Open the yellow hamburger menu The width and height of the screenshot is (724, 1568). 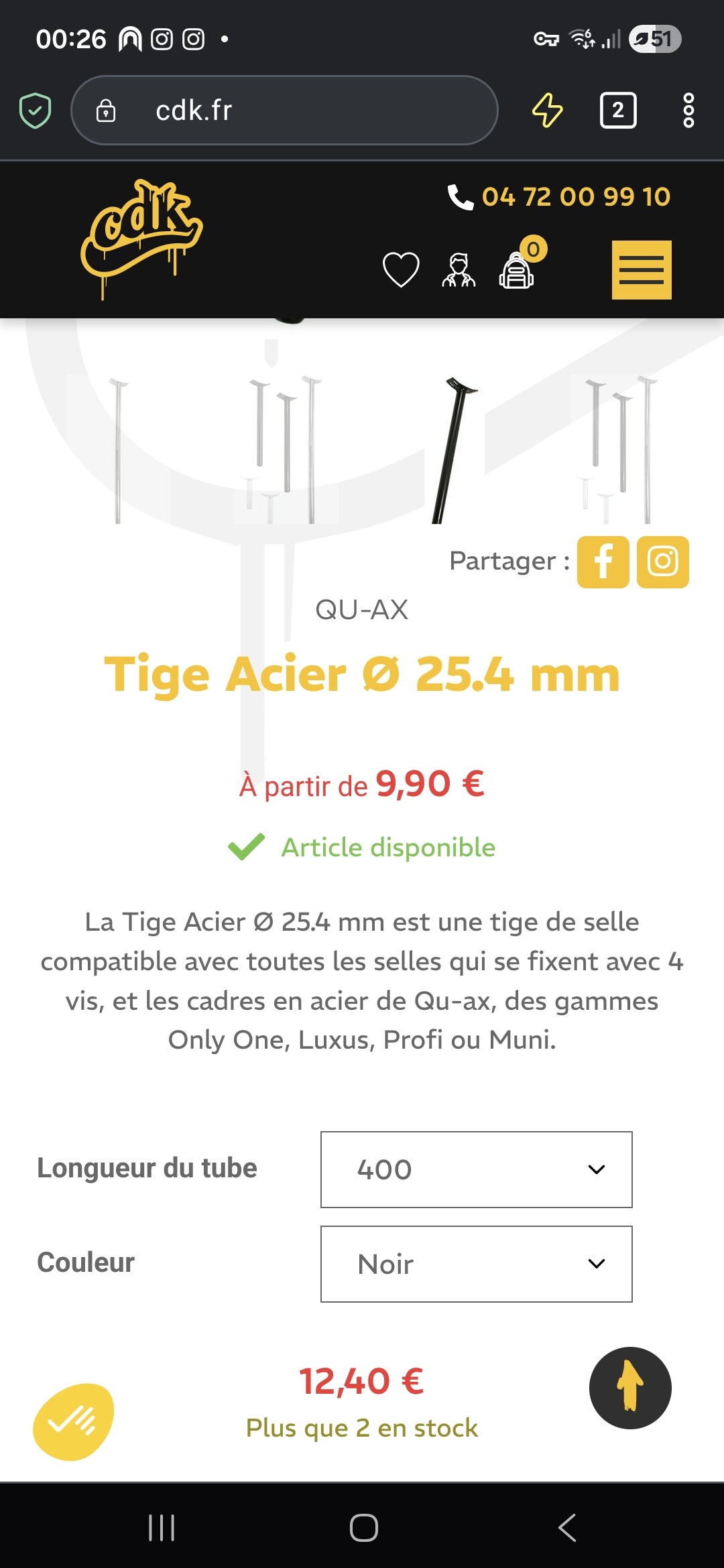(x=642, y=269)
